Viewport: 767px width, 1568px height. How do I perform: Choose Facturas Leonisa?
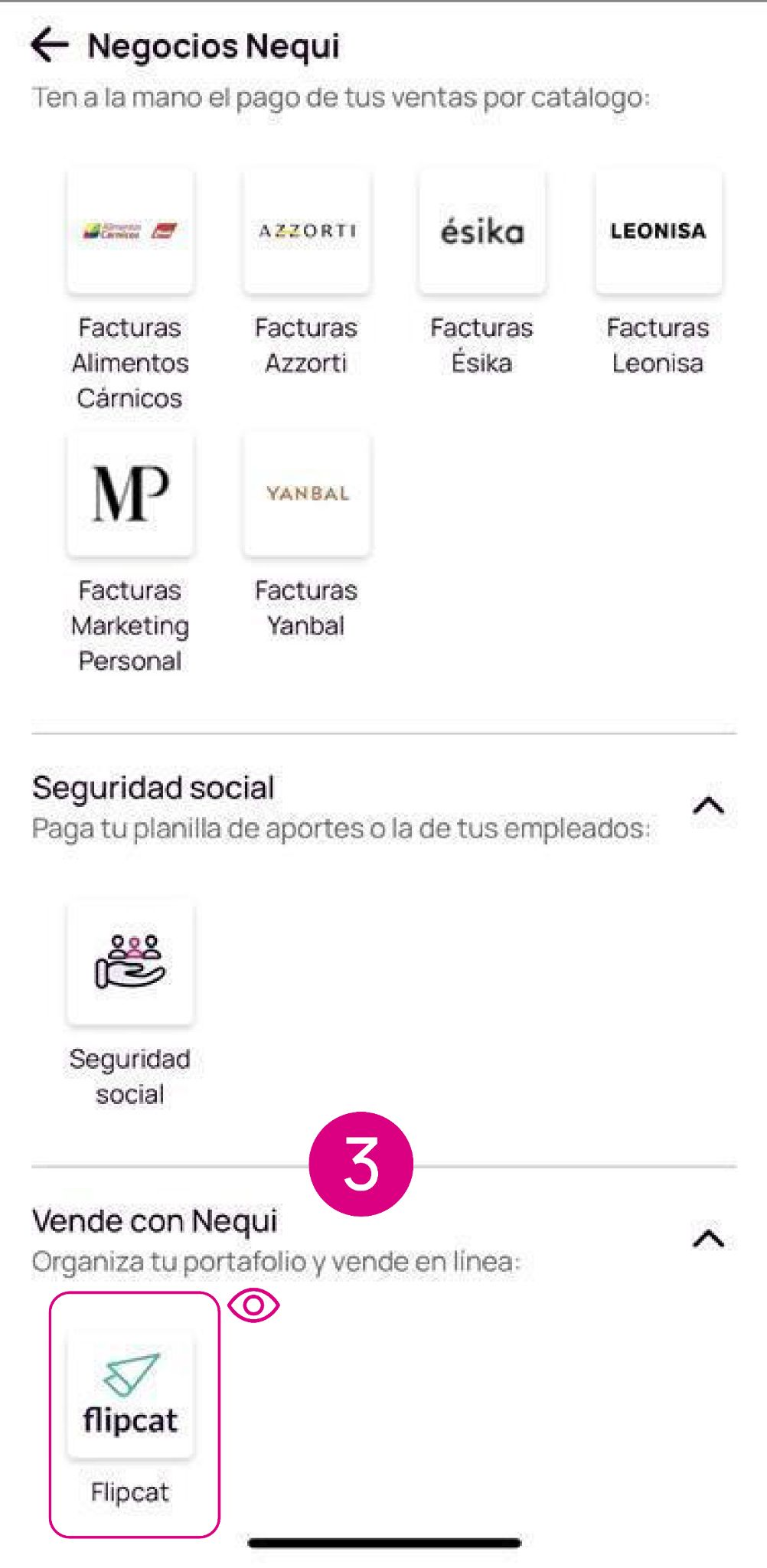tap(658, 231)
